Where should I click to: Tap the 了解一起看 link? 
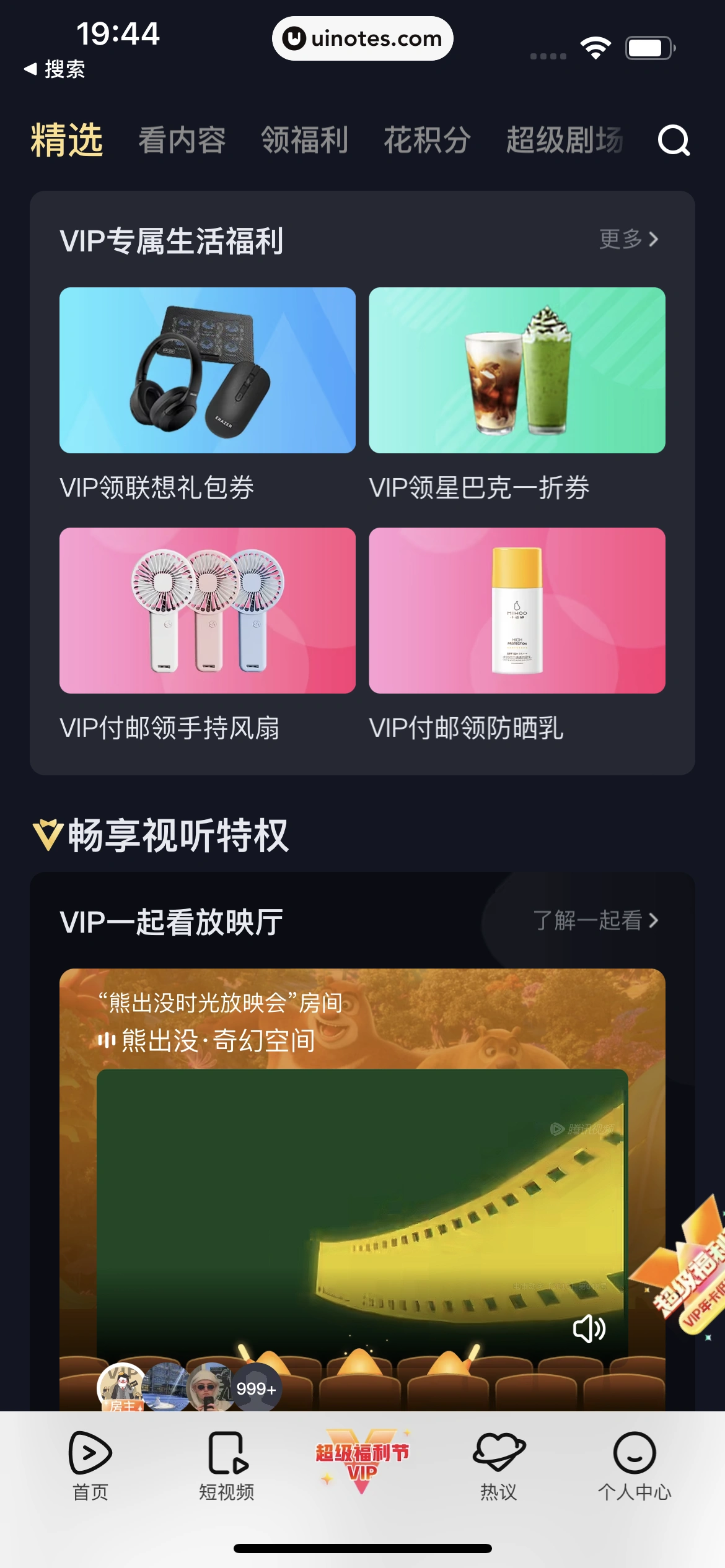(x=595, y=920)
